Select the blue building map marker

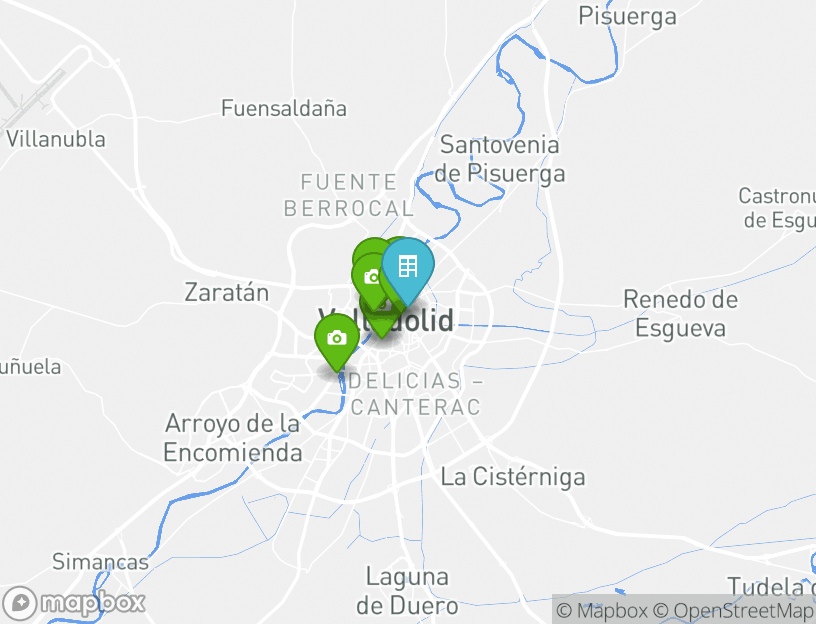[408, 268]
